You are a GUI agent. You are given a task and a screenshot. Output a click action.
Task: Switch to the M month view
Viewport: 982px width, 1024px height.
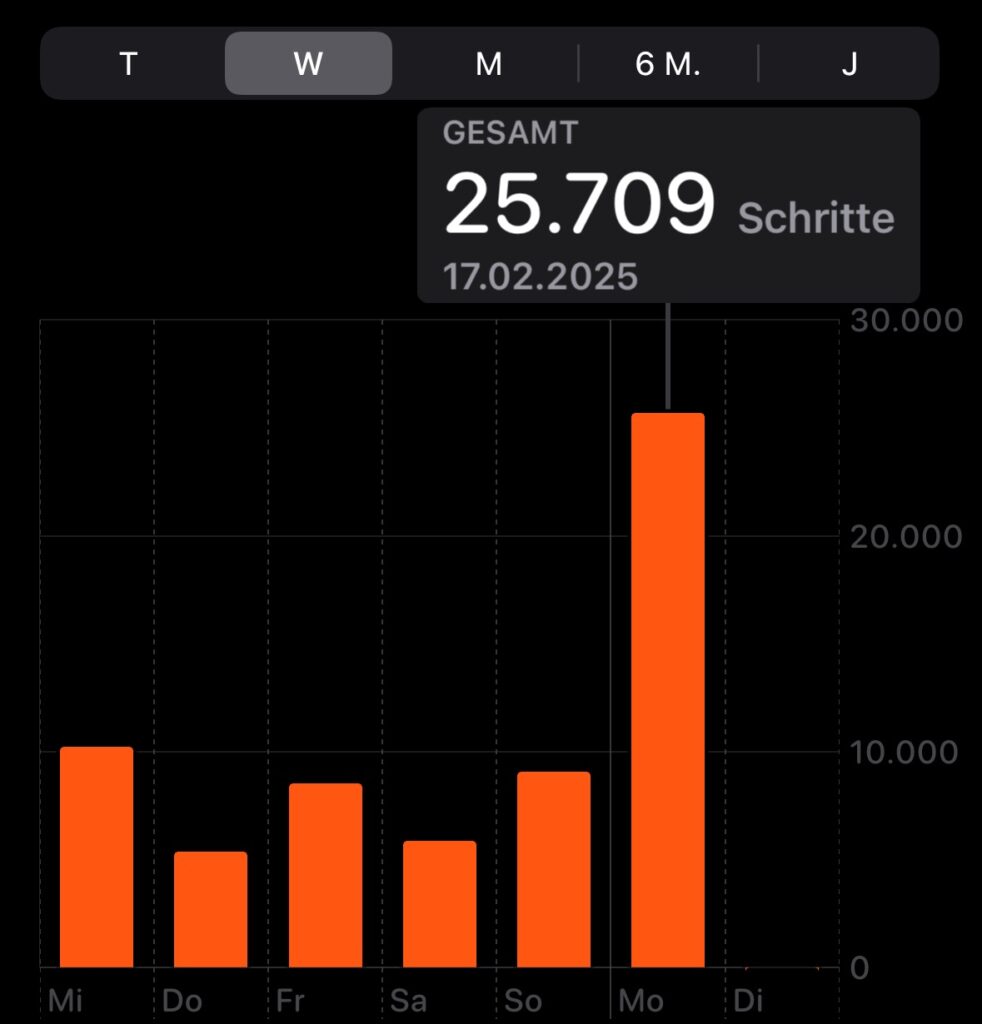488,64
